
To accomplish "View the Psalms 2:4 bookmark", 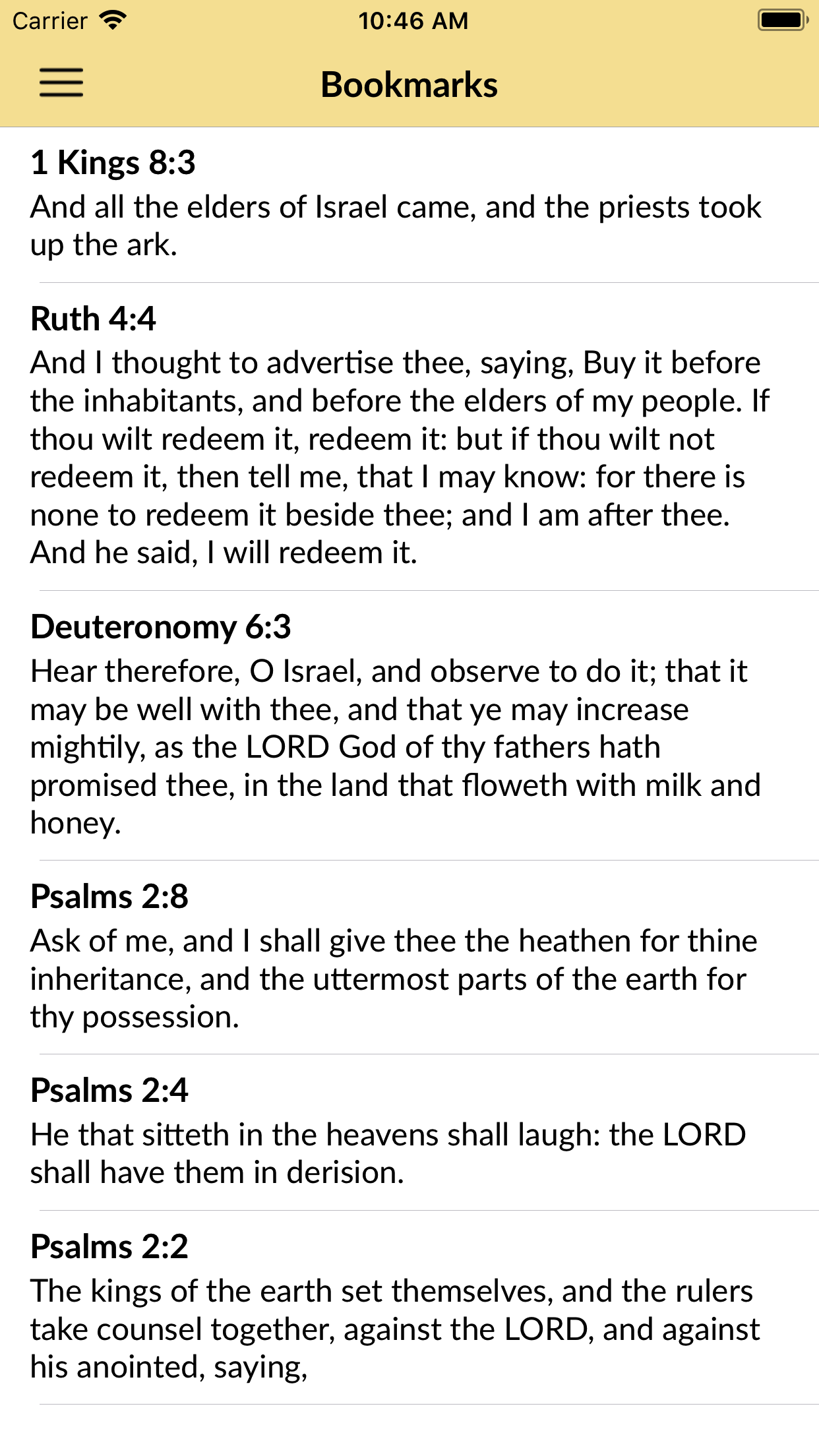I will 409,1133.
